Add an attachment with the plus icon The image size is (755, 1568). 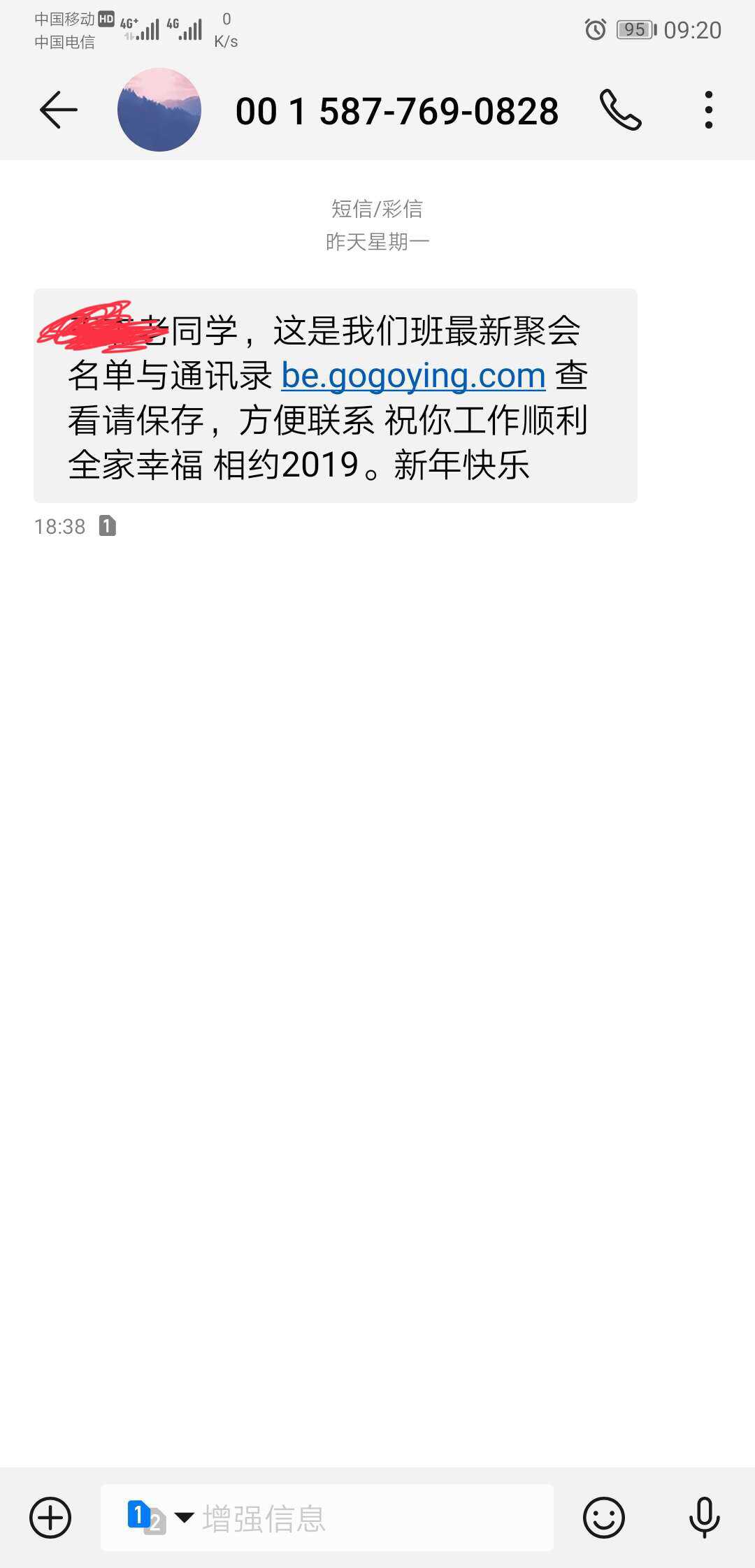[x=50, y=1518]
